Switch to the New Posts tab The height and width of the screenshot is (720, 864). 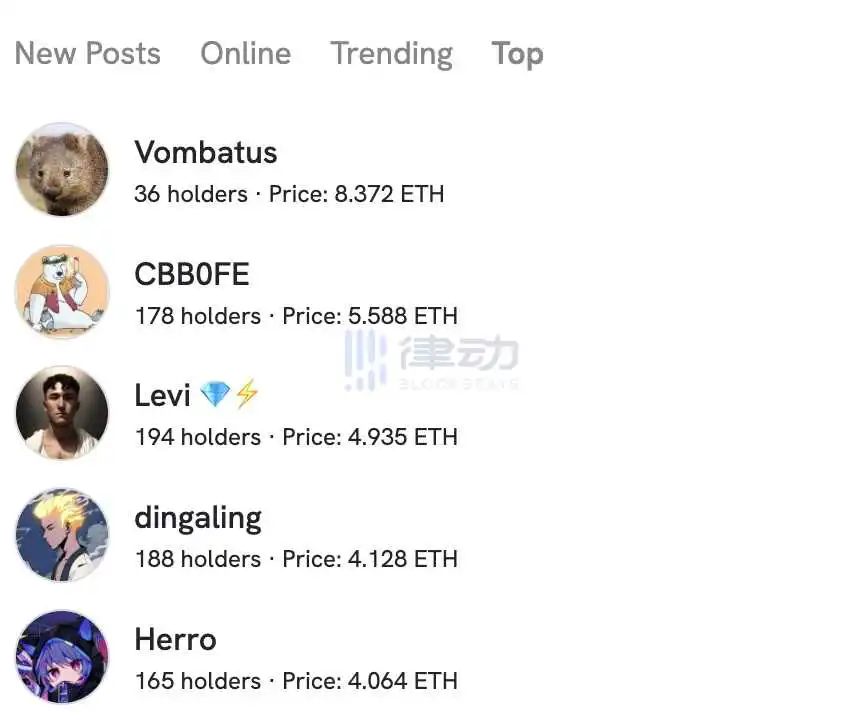[x=88, y=54]
